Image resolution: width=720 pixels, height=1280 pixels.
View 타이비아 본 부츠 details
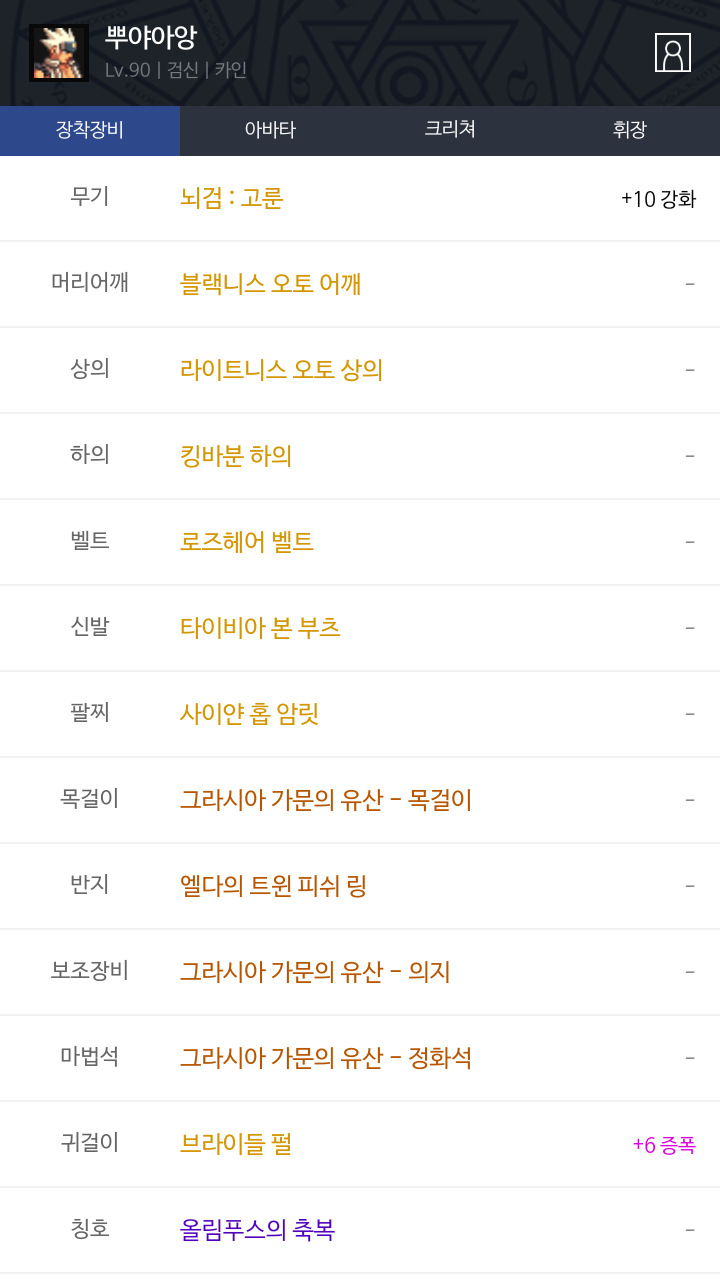pyautogui.click(x=260, y=628)
